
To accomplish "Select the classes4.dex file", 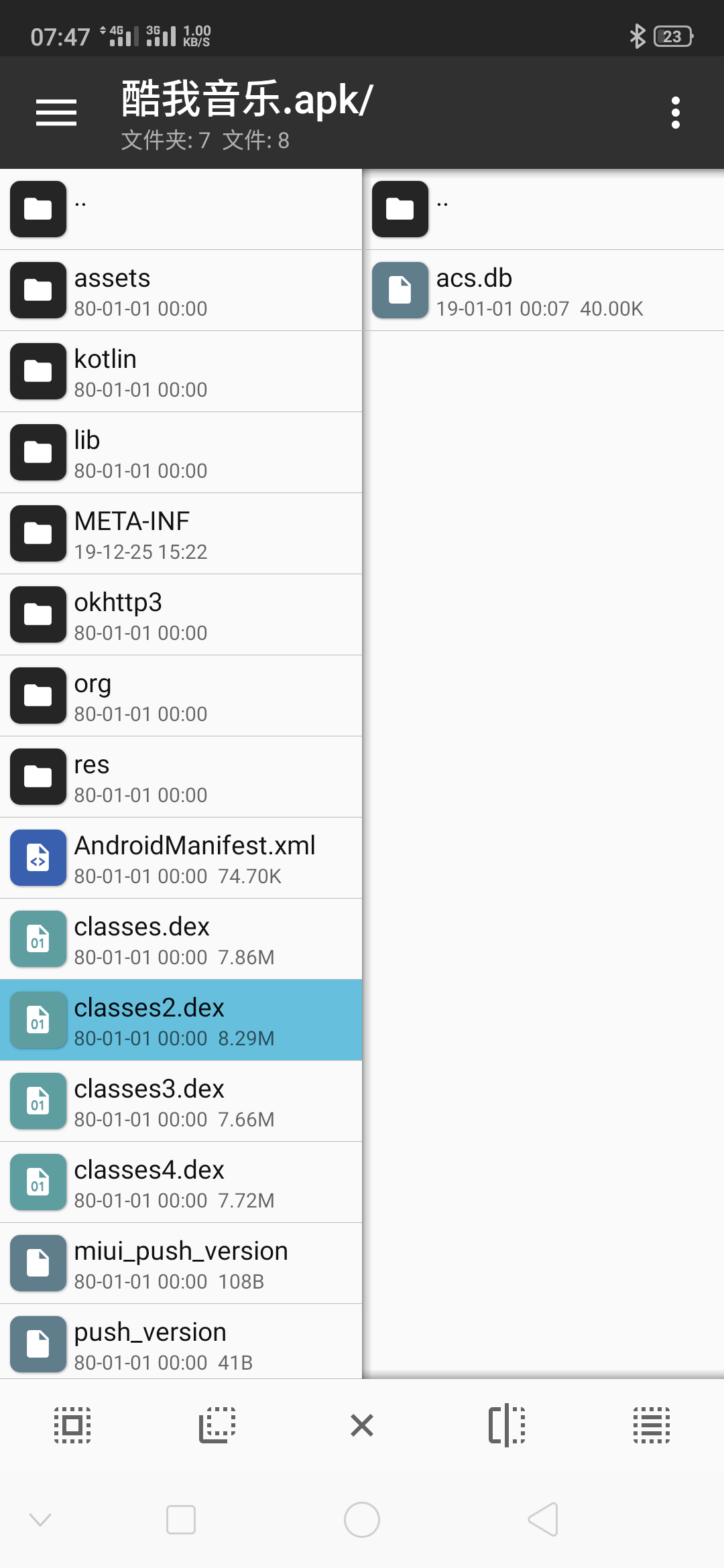I will point(181,1182).
